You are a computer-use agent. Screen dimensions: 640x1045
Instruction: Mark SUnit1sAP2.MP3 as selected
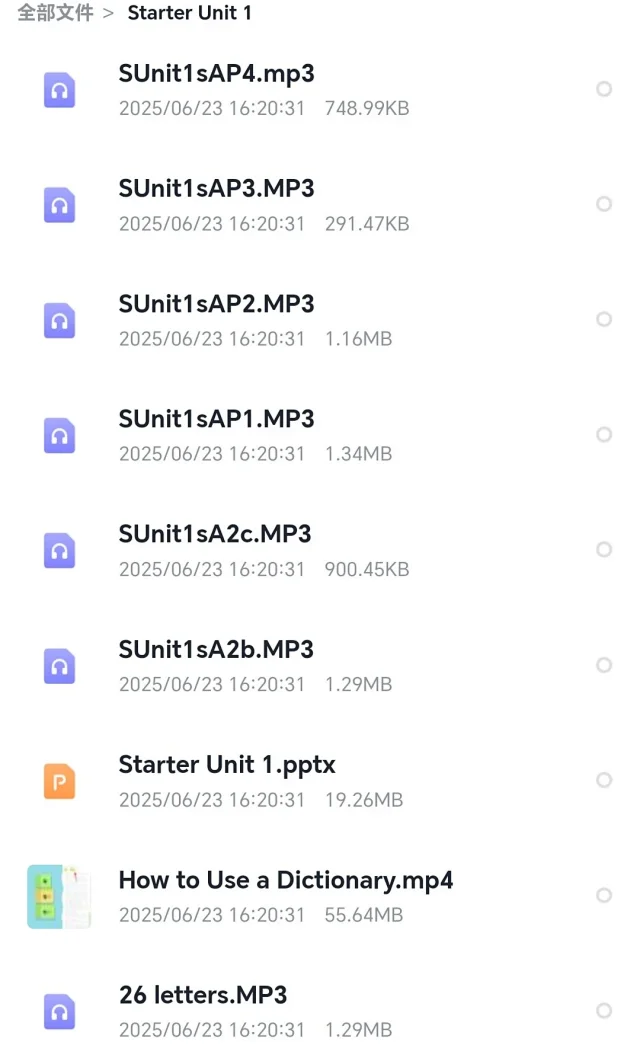[x=604, y=319]
